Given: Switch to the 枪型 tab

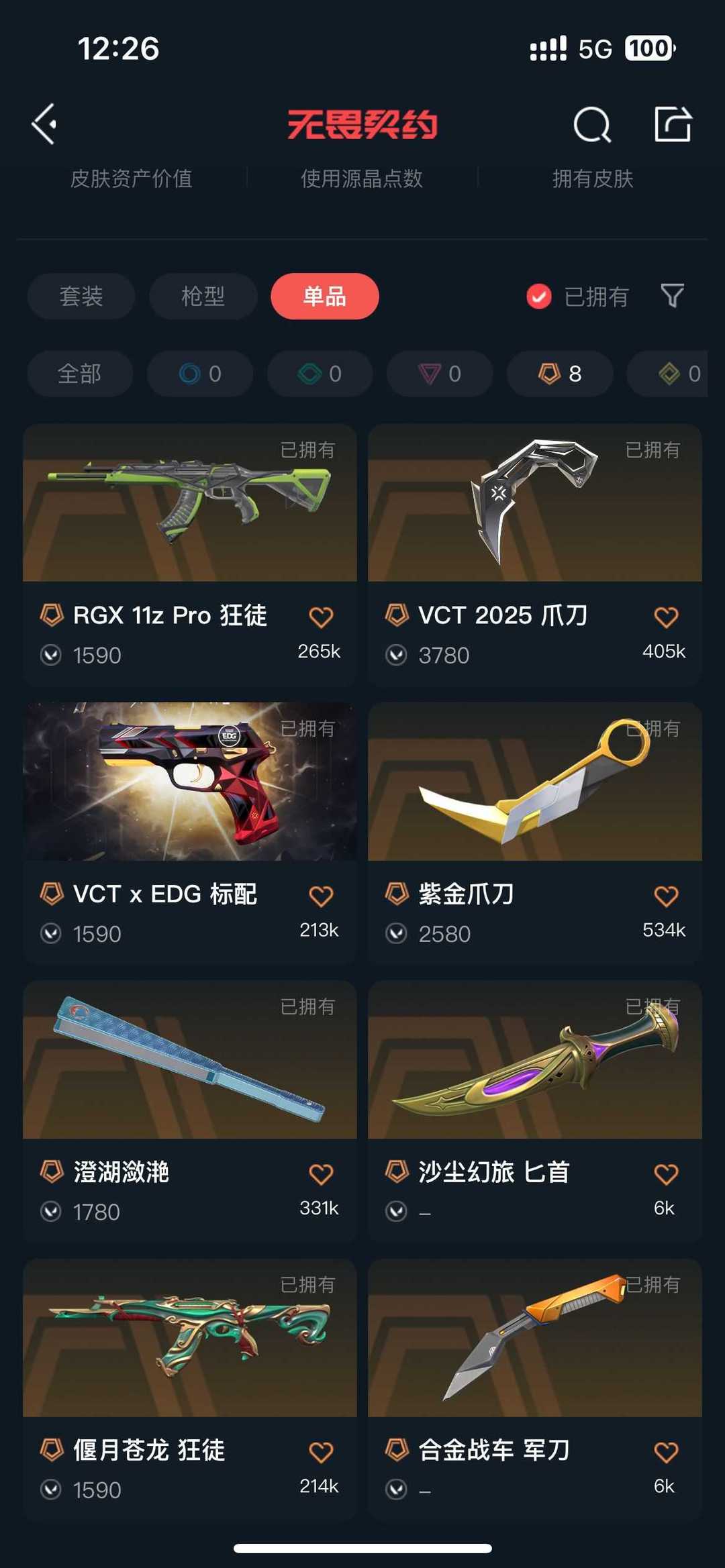Looking at the screenshot, I should [x=203, y=296].
